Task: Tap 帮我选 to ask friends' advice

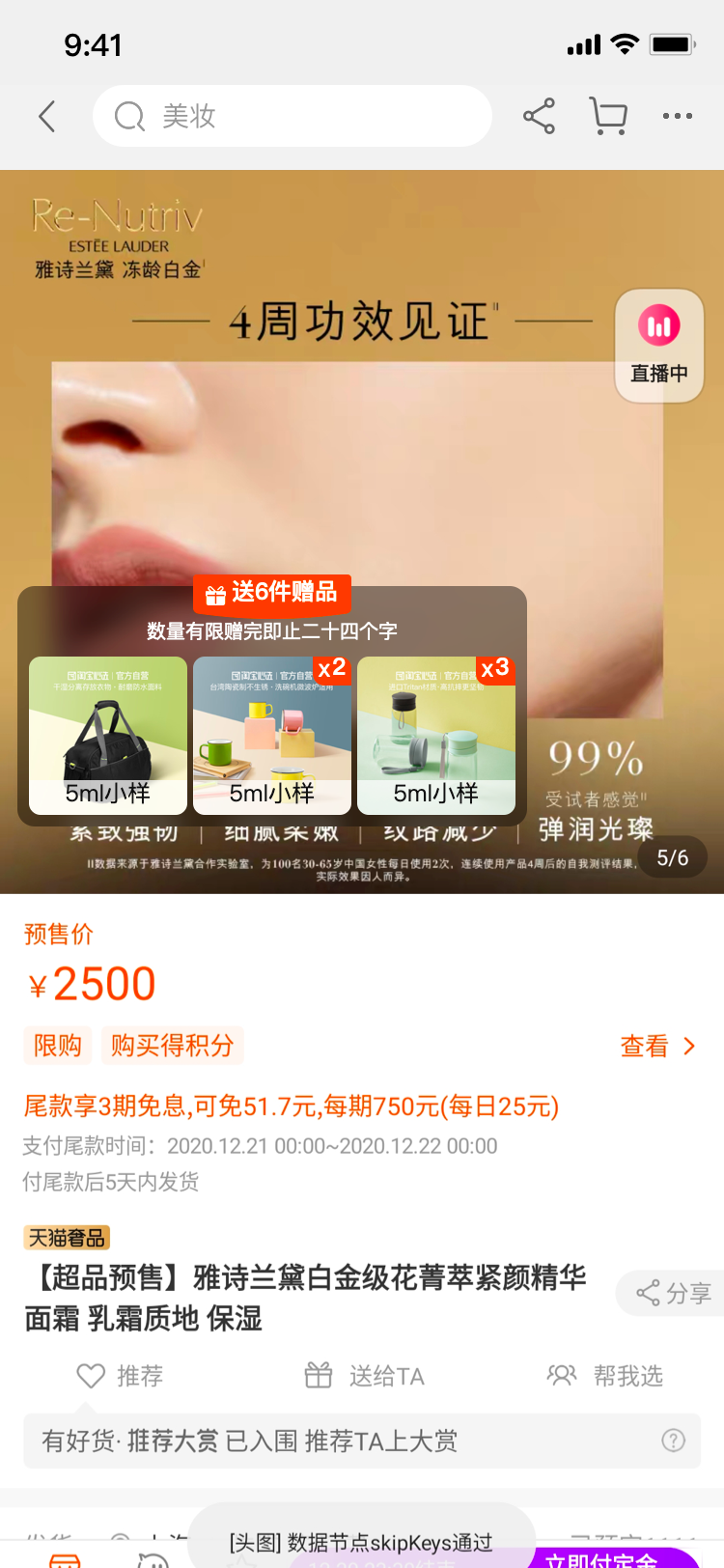Action: pyautogui.click(x=605, y=1376)
